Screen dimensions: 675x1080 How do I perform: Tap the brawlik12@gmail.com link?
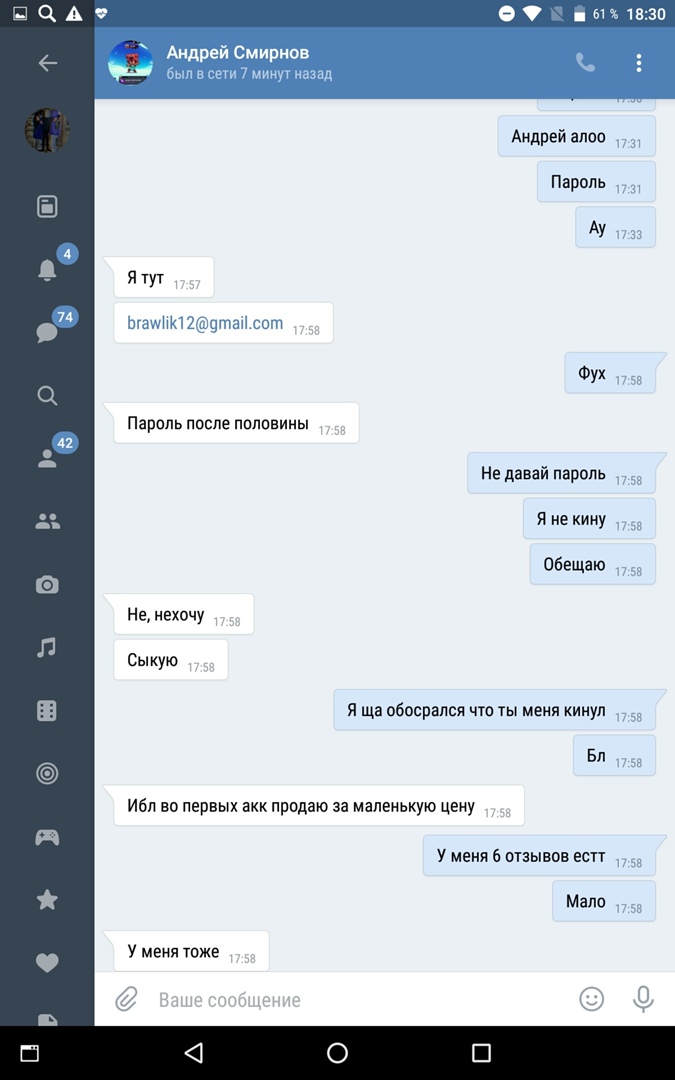(205, 324)
